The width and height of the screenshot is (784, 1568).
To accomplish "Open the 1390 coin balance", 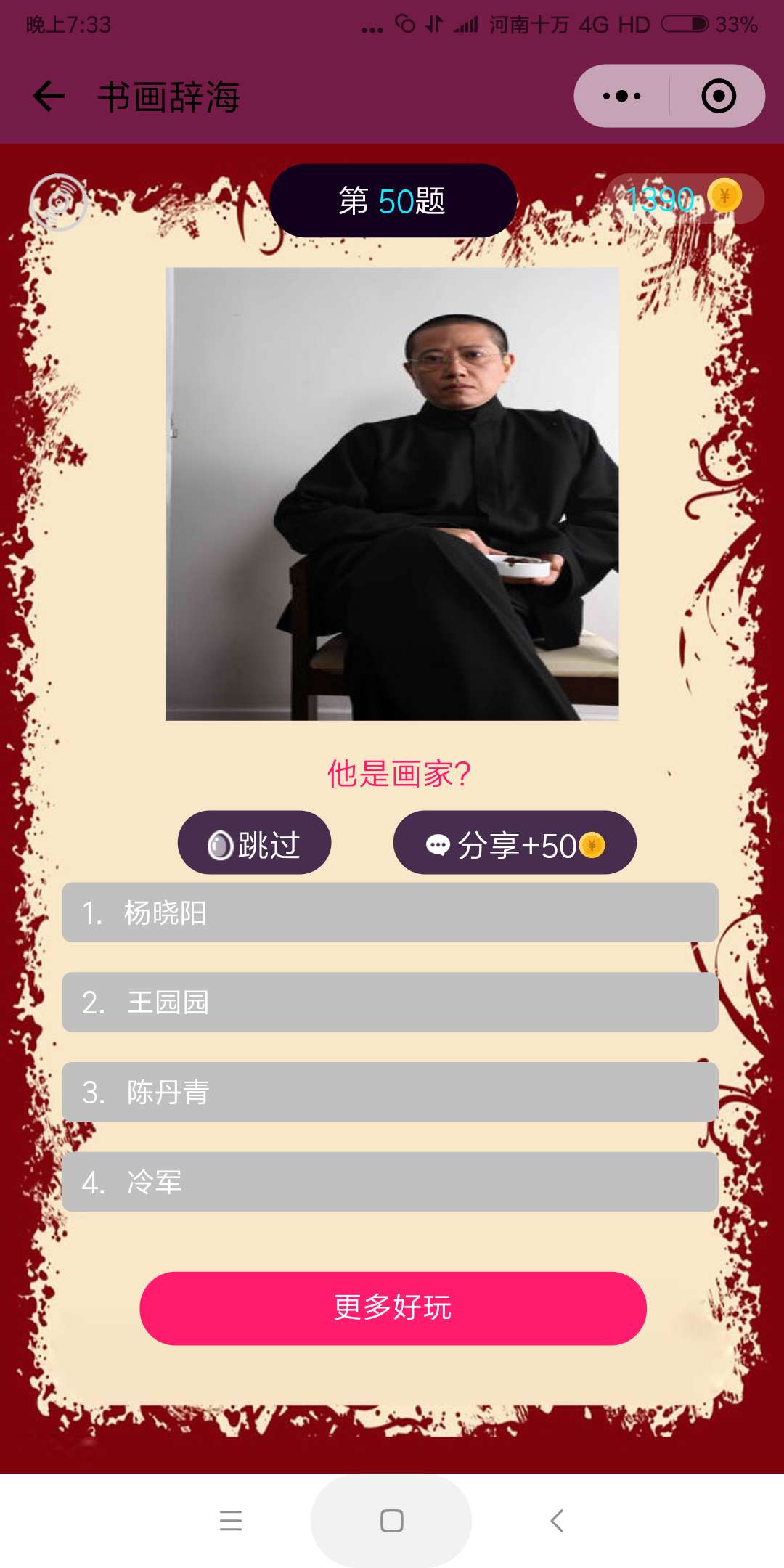I will [684, 198].
